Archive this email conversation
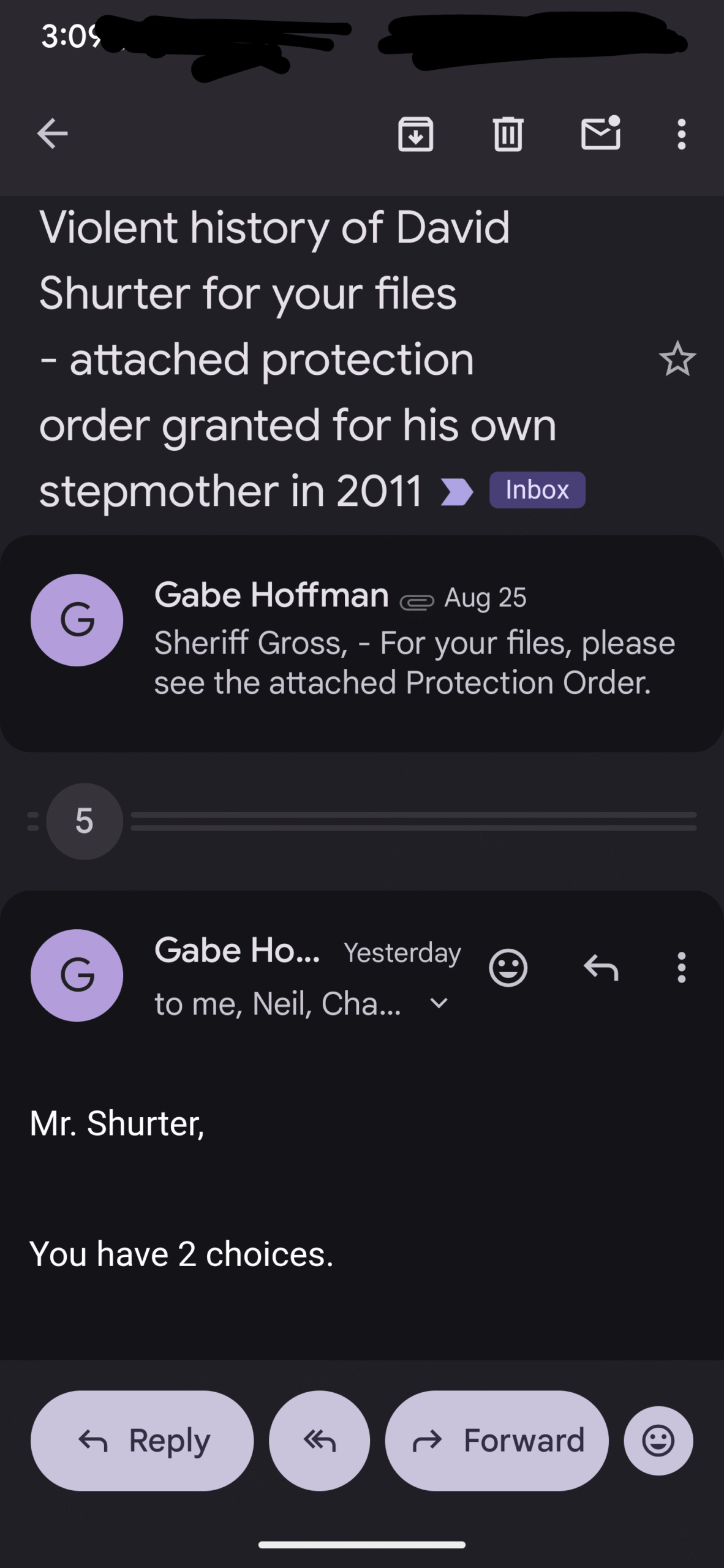Viewport: 724px width, 1568px height. tap(416, 134)
